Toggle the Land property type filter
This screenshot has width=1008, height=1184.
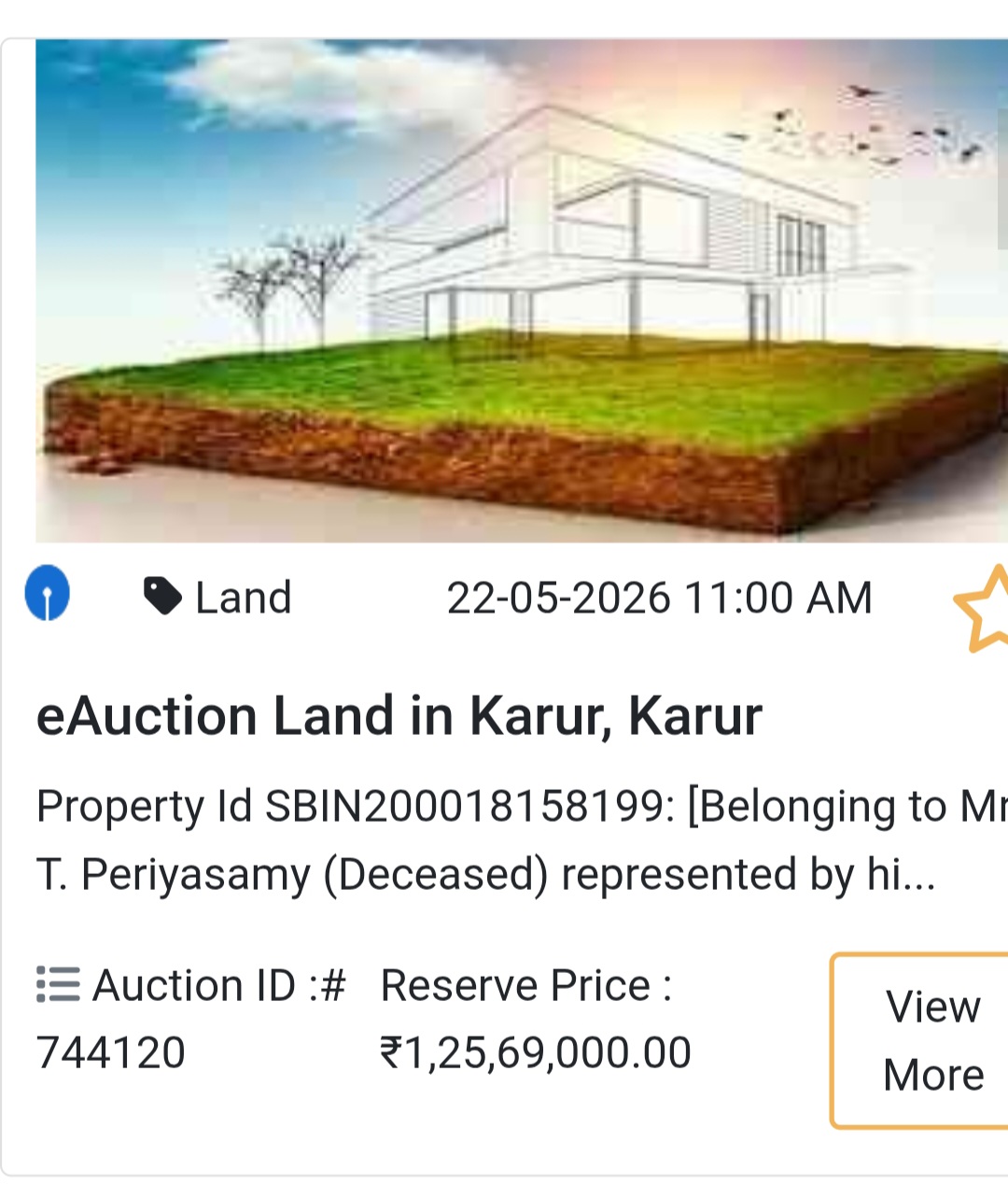coord(243,598)
